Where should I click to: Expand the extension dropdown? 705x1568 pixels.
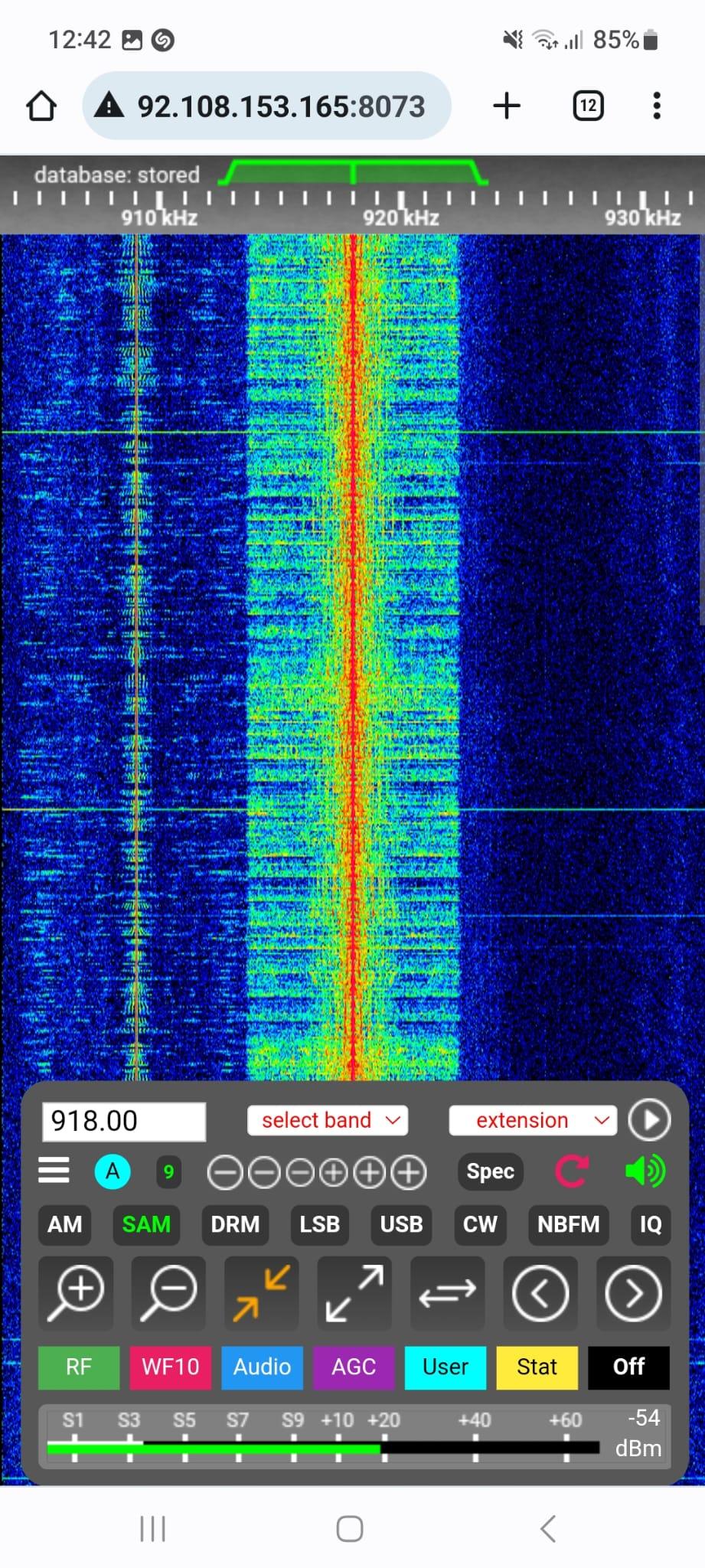tap(533, 1121)
